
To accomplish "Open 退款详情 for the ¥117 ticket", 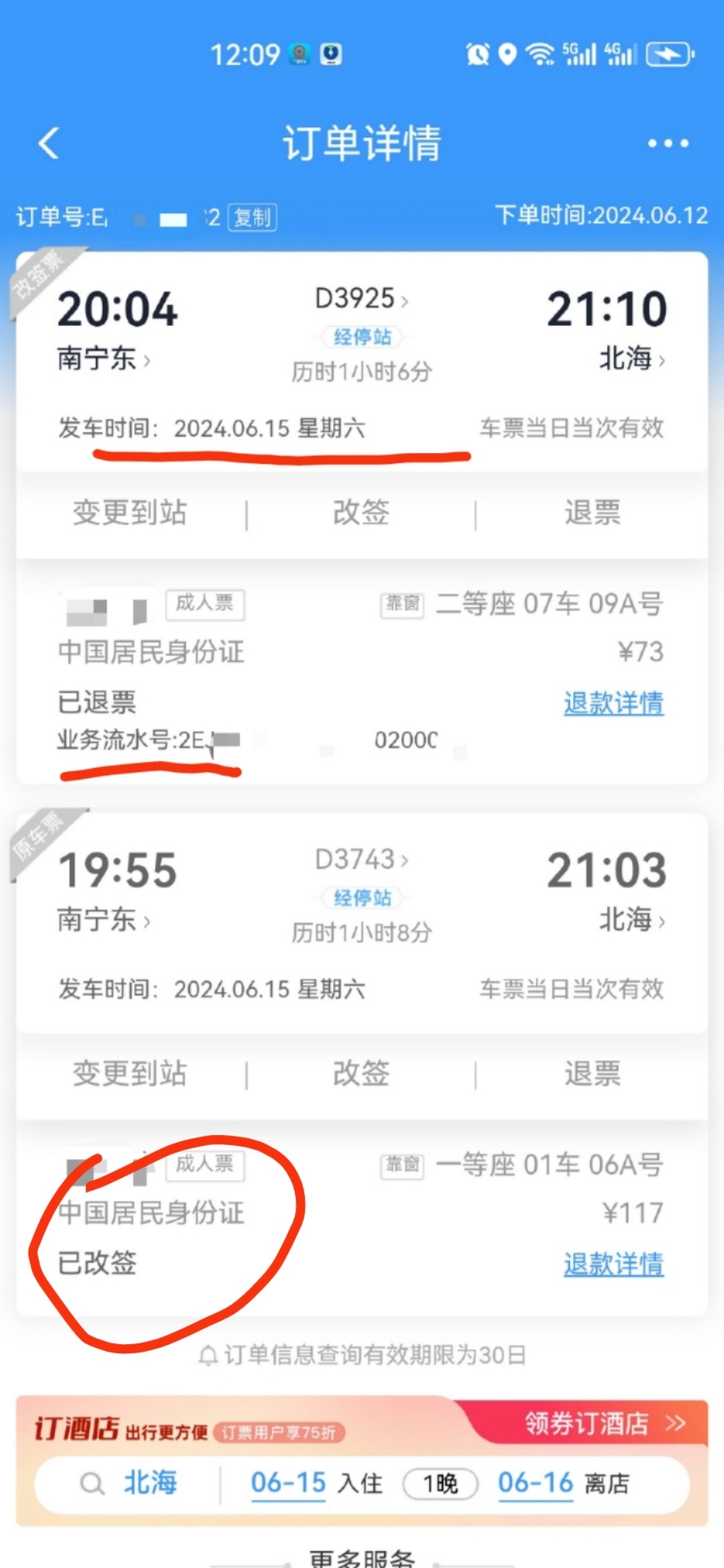I will [613, 1264].
